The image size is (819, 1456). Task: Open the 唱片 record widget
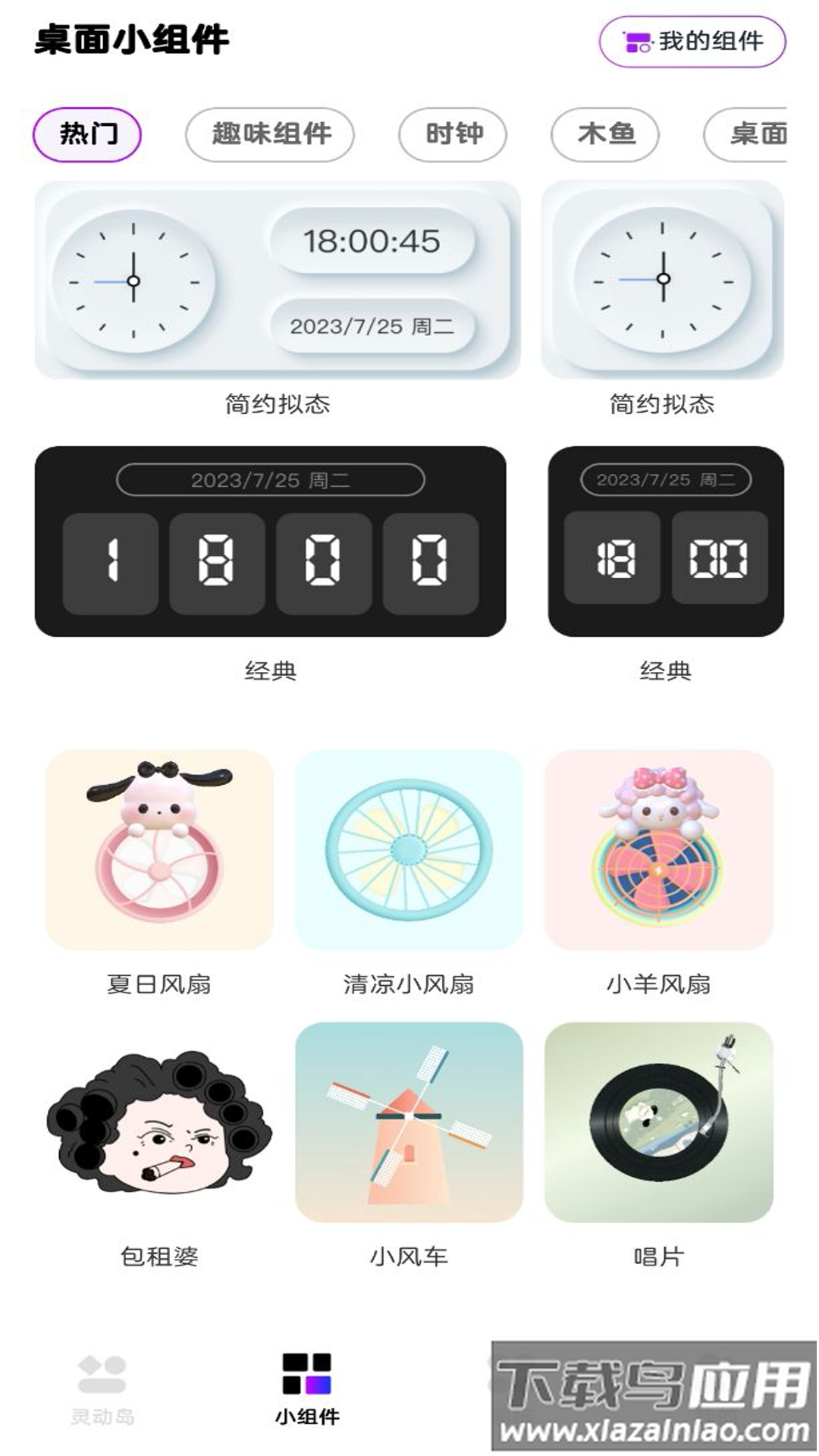658,1122
